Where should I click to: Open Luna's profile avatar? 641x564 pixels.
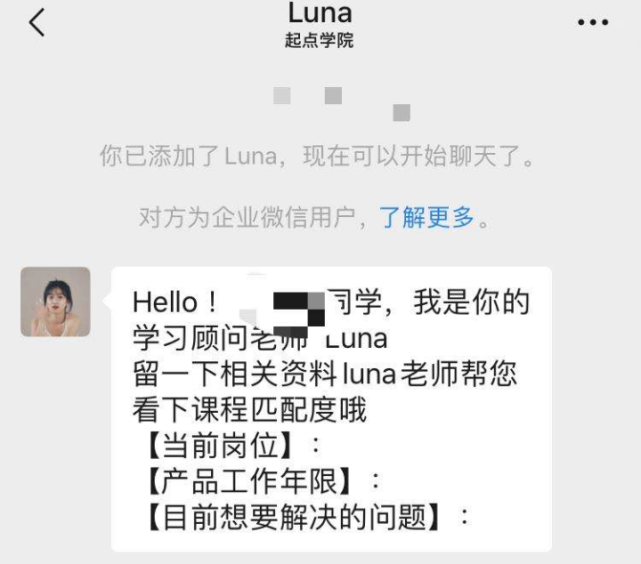click(x=56, y=301)
